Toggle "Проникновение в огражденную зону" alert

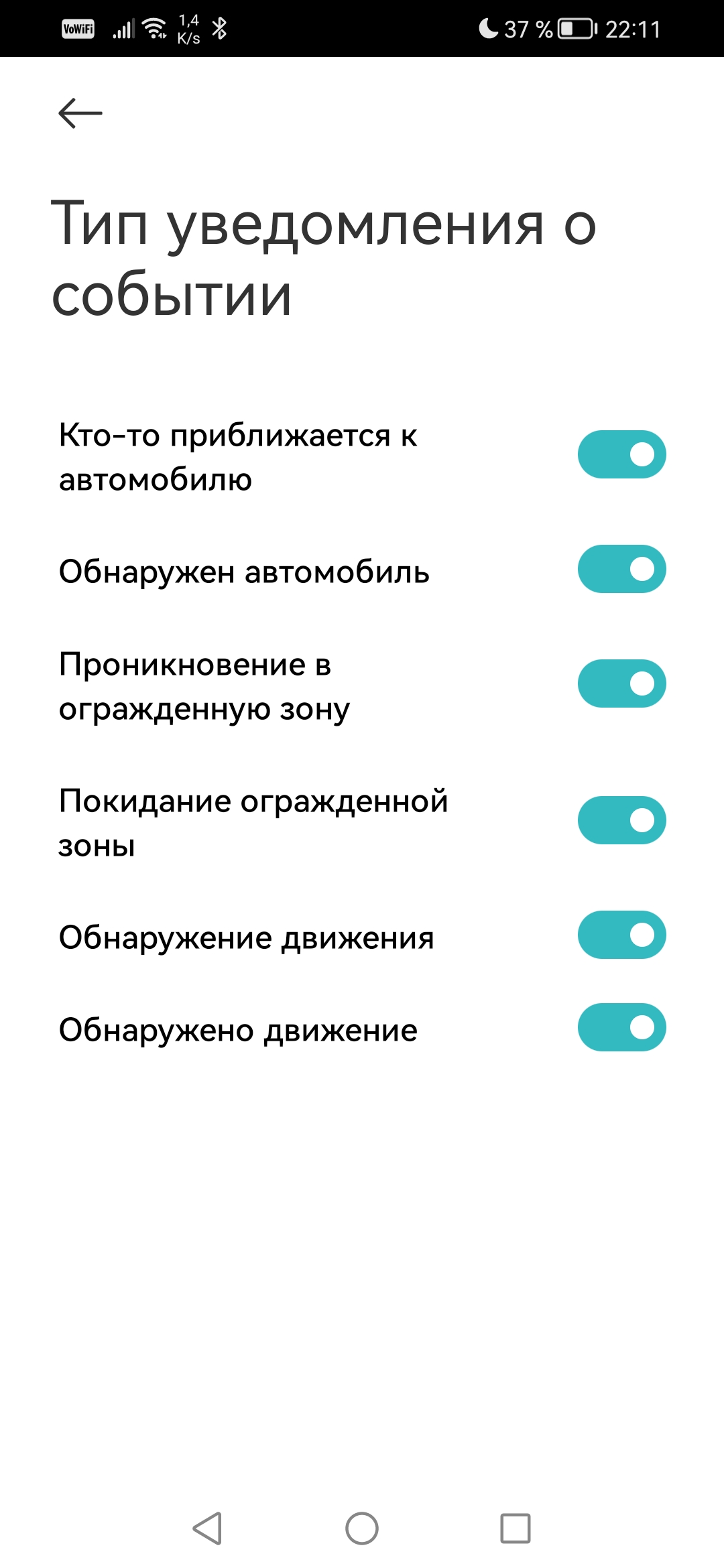click(x=621, y=683)
